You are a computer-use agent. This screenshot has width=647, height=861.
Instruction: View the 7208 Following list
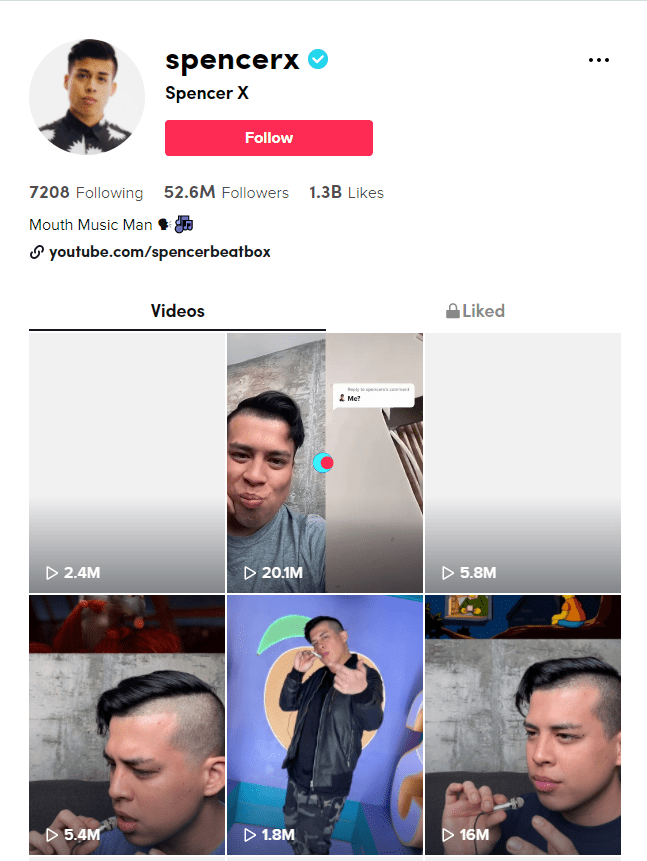pos(86,193)
